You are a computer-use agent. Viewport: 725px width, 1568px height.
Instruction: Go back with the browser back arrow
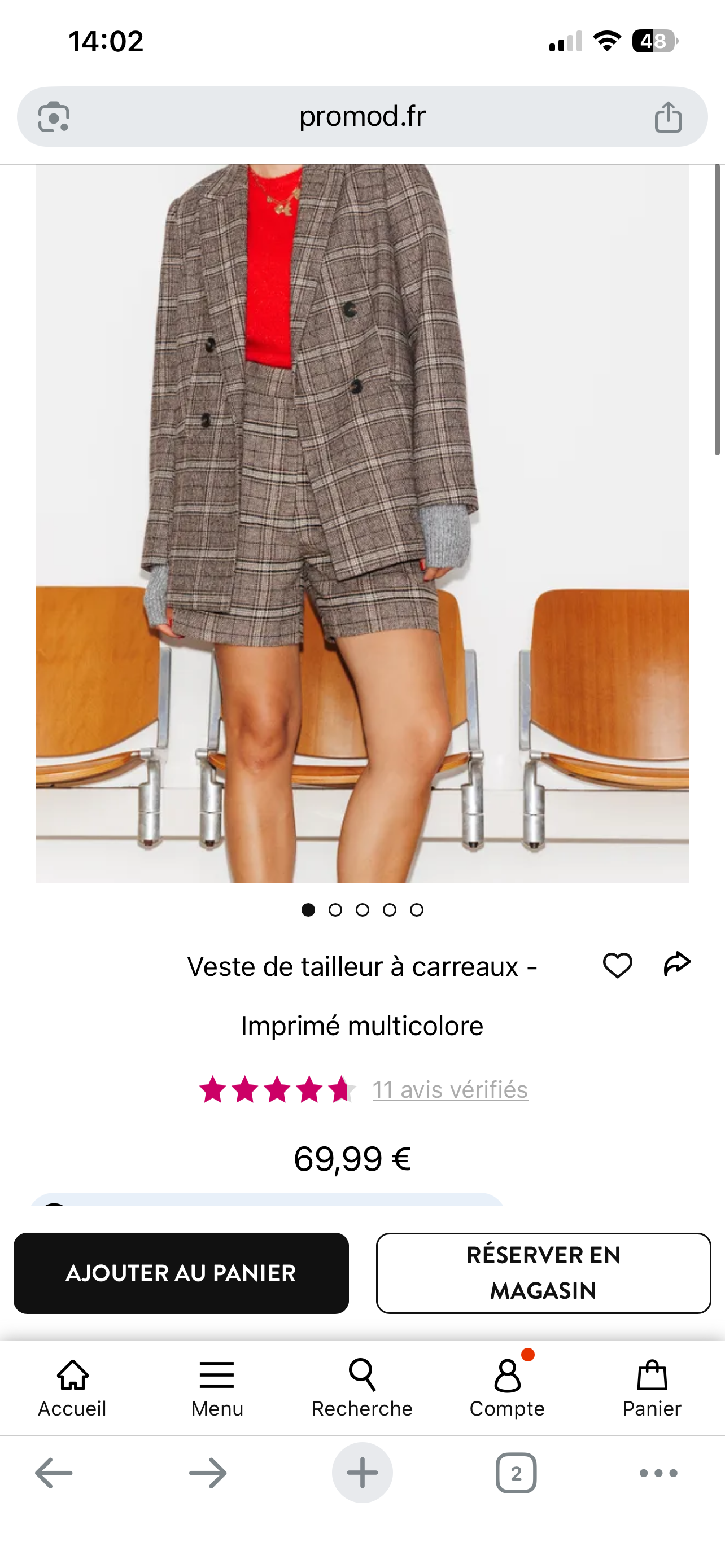click(54, 1473)
